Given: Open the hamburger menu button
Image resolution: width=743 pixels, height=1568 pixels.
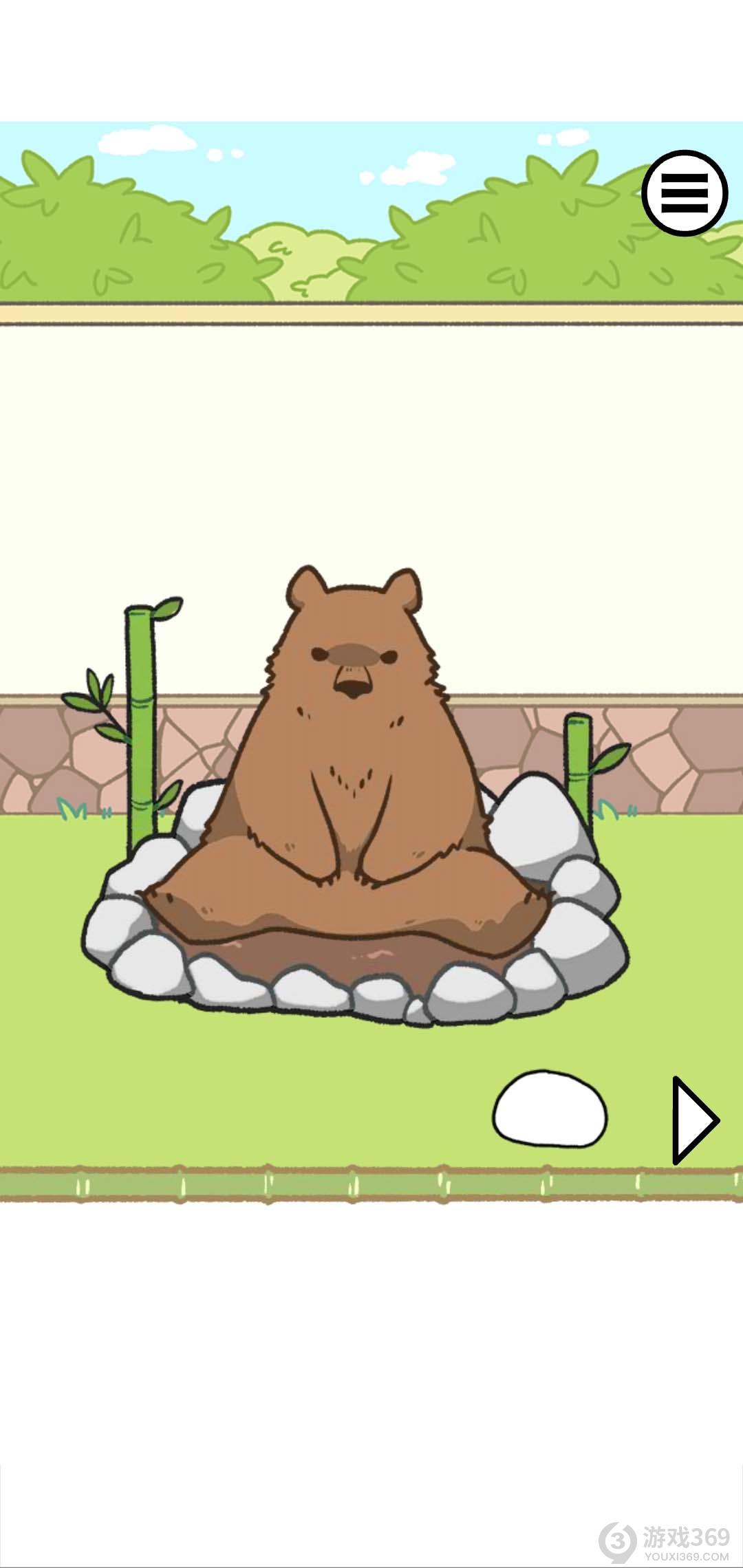Looking at the screenshot, I should tap(685, 193).
